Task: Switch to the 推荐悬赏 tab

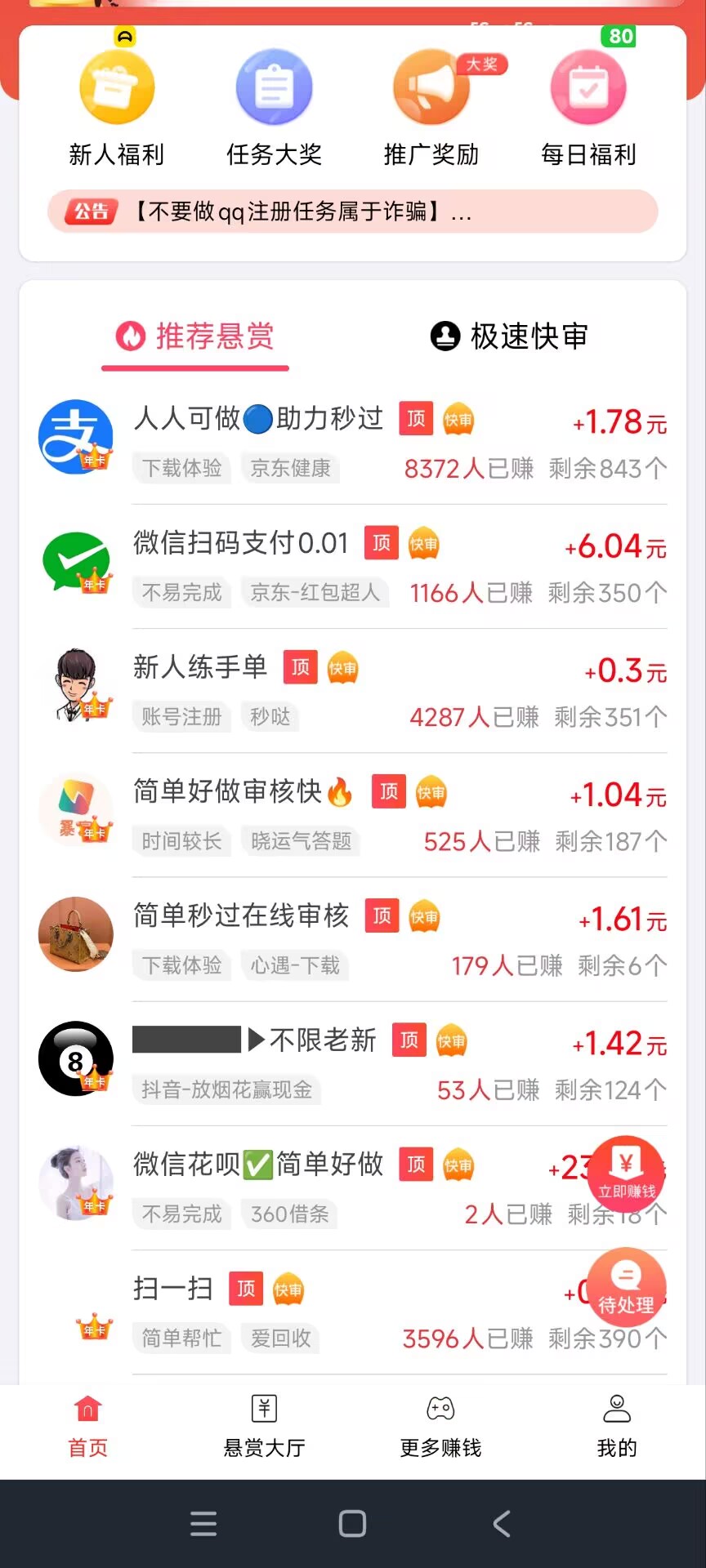Action: [194, 336]
